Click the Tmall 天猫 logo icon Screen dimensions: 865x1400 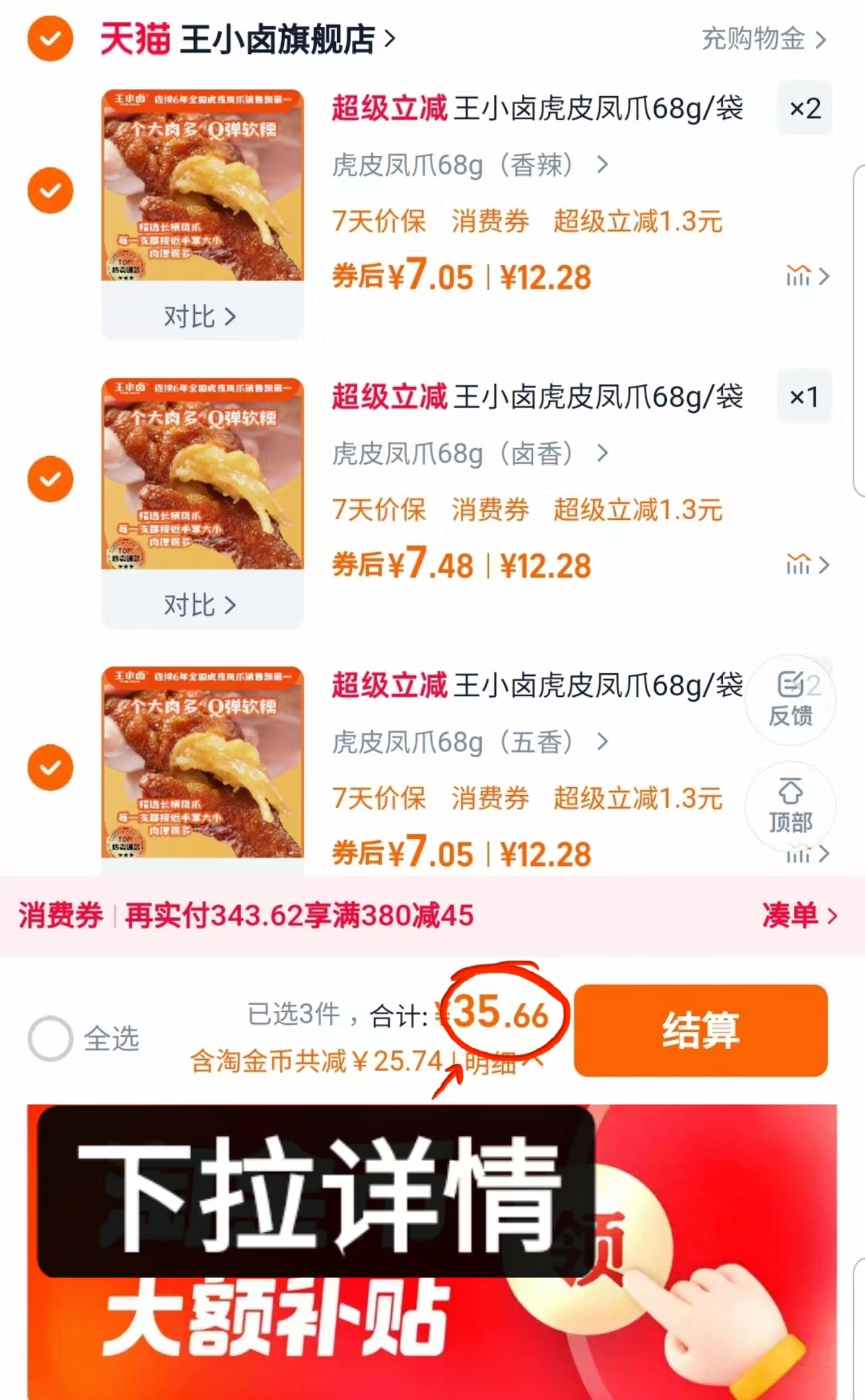click(x=135, y=37)
